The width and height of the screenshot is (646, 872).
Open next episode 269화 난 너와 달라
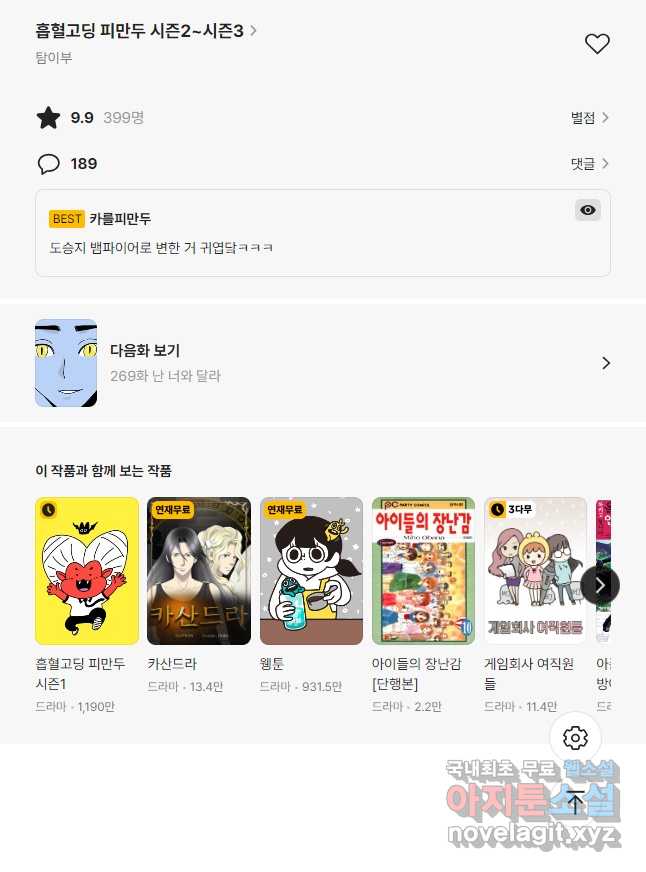coord(322,363)
